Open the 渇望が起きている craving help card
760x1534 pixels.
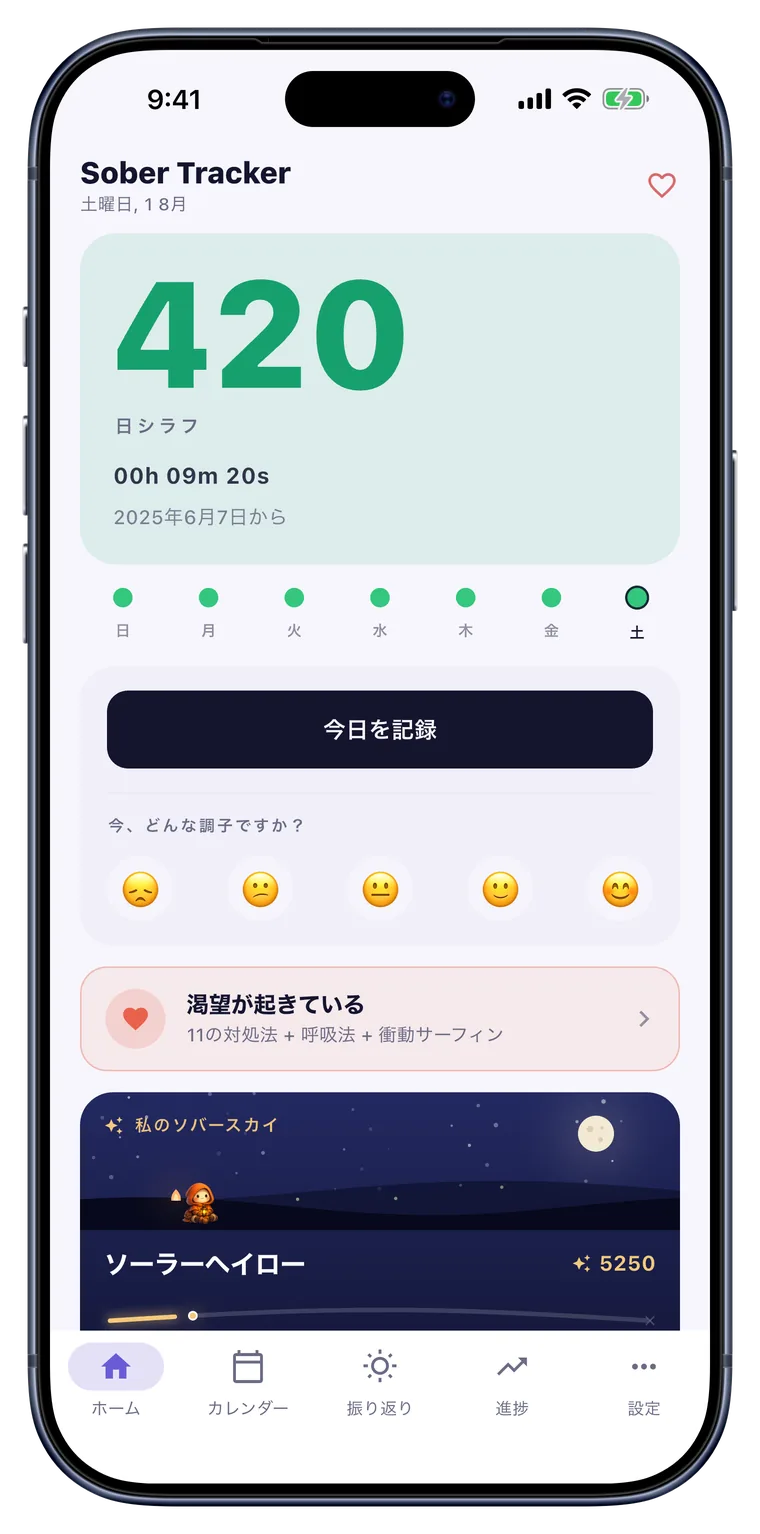380,1019
